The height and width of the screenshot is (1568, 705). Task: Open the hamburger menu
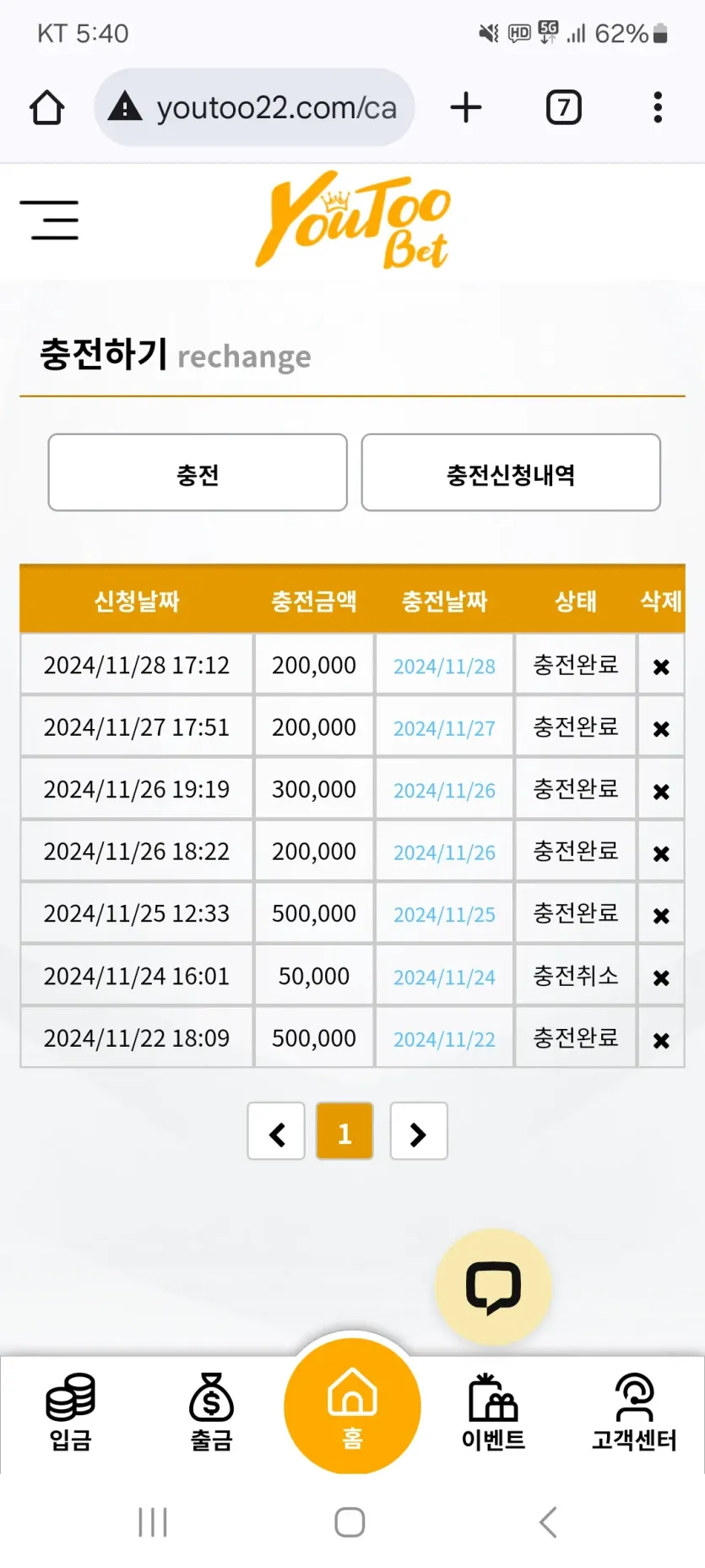tap(49, 220)
